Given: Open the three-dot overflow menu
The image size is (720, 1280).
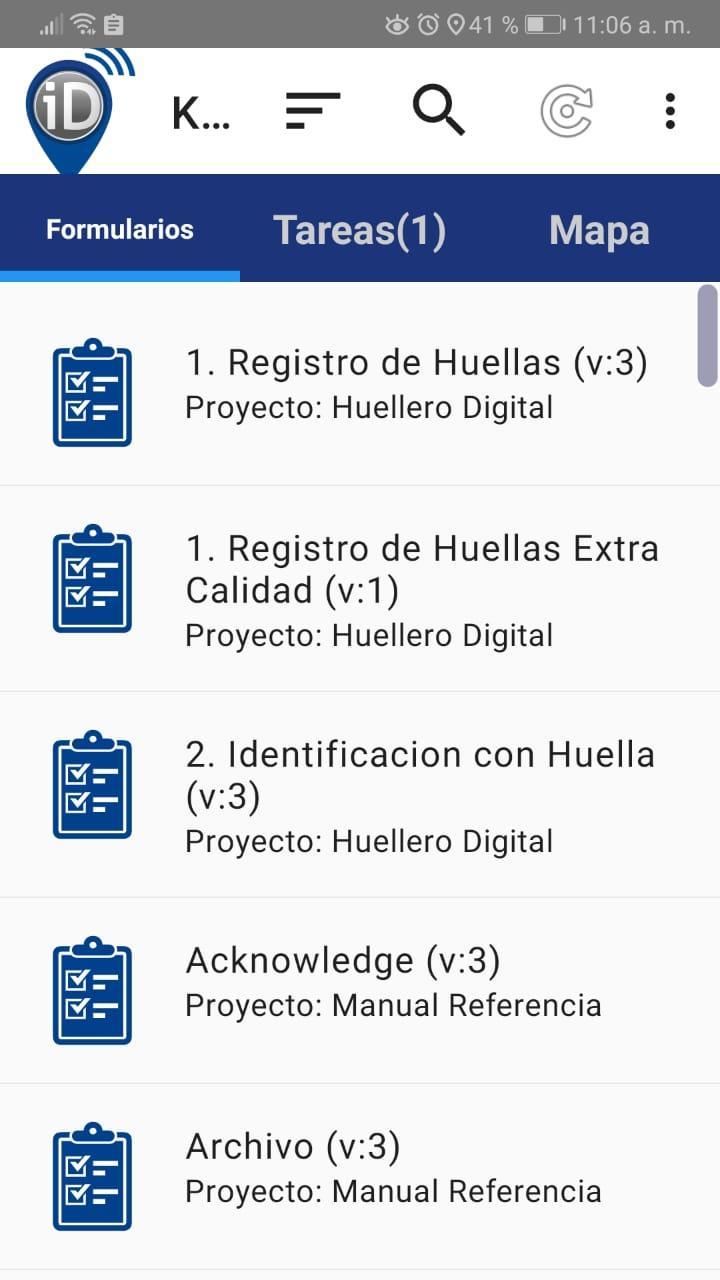Looking at the screenshot, I should tap(670, 111).
